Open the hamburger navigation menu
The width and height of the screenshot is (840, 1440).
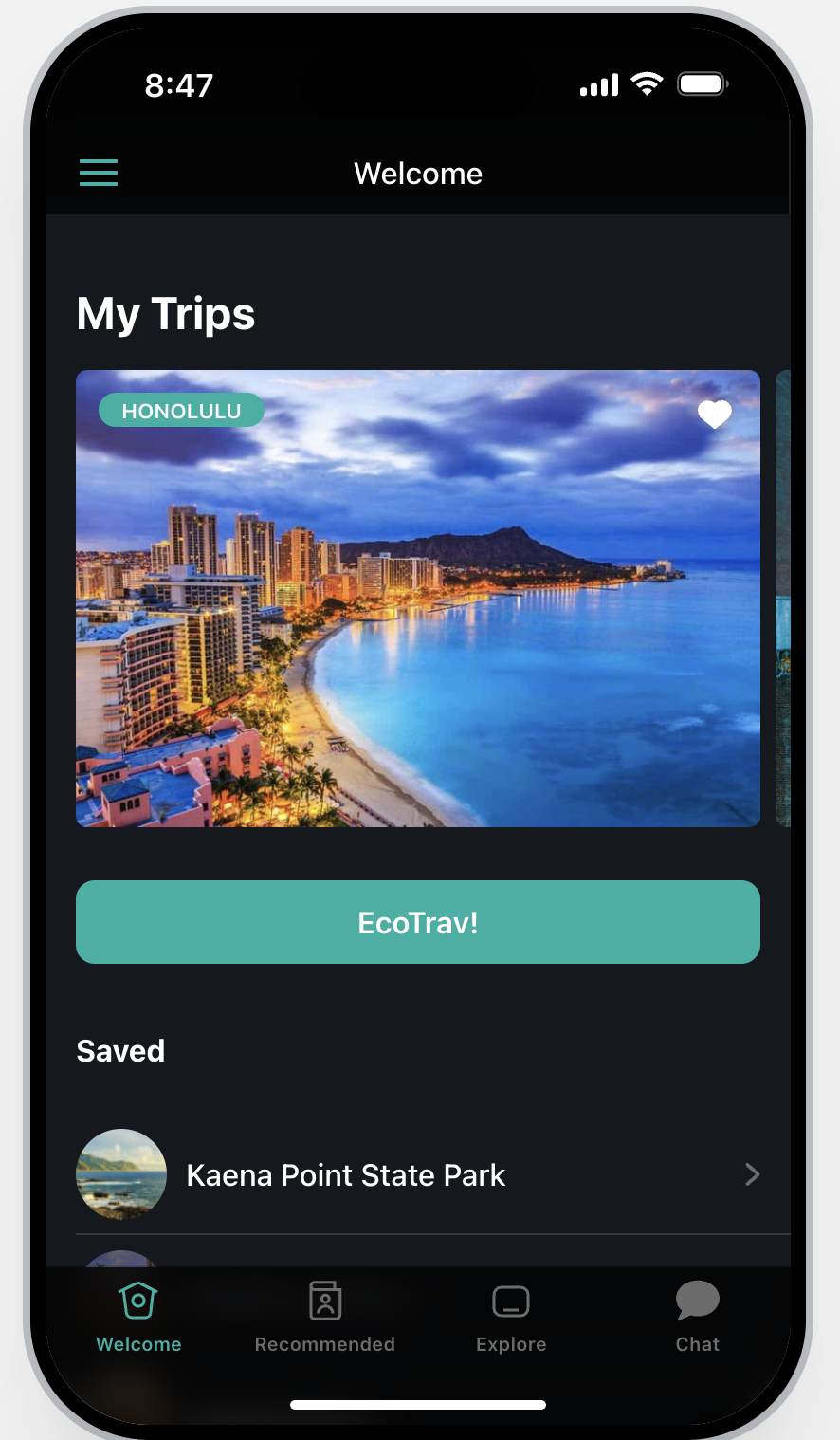98,173
